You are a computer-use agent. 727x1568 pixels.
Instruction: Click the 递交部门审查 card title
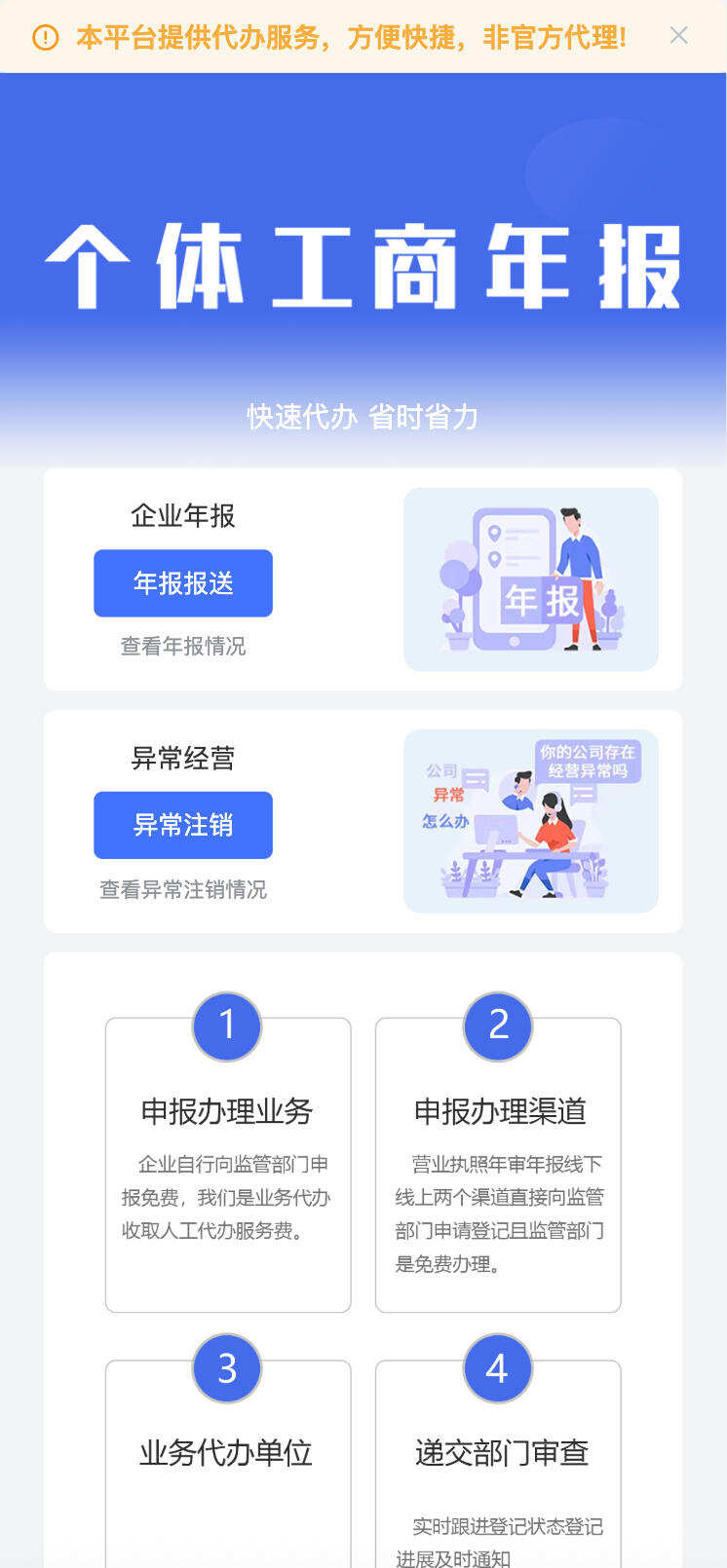pyautogui.click(x=498, y=1452)
